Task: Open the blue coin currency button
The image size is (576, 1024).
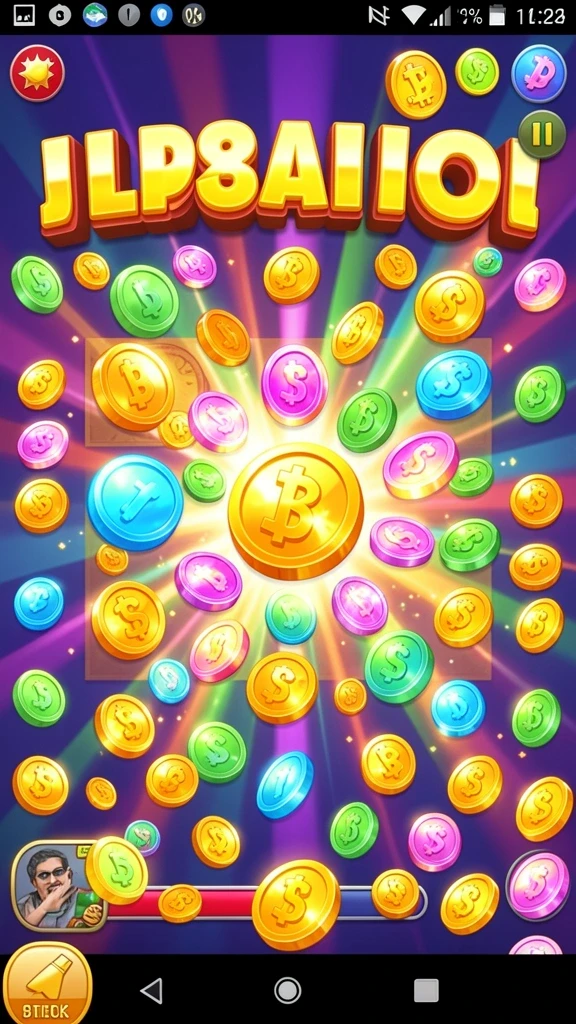Action: pyautogui.click(x=539, y=74)
